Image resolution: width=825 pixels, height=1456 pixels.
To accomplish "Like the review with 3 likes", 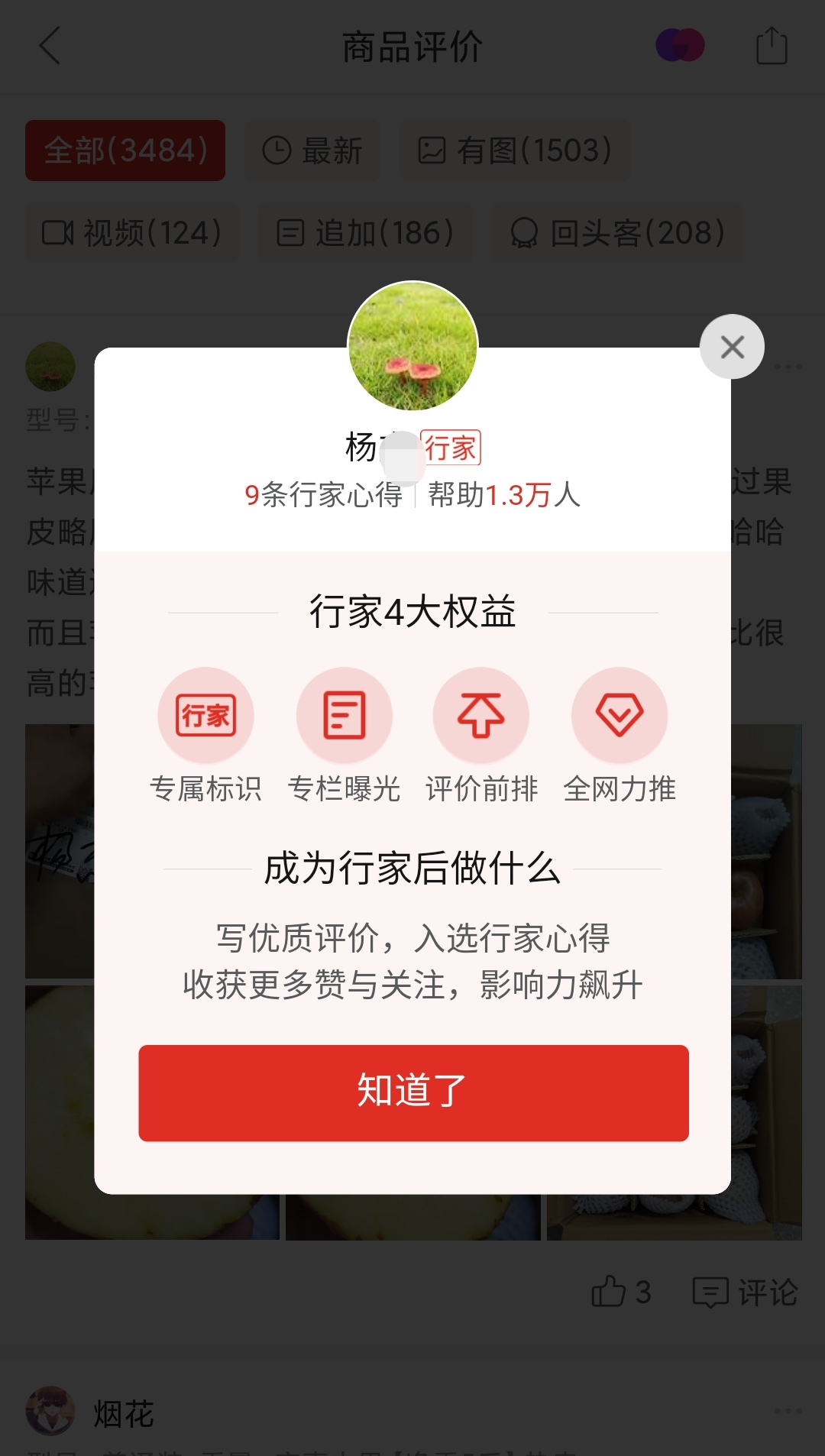I will click(620, 1292).
